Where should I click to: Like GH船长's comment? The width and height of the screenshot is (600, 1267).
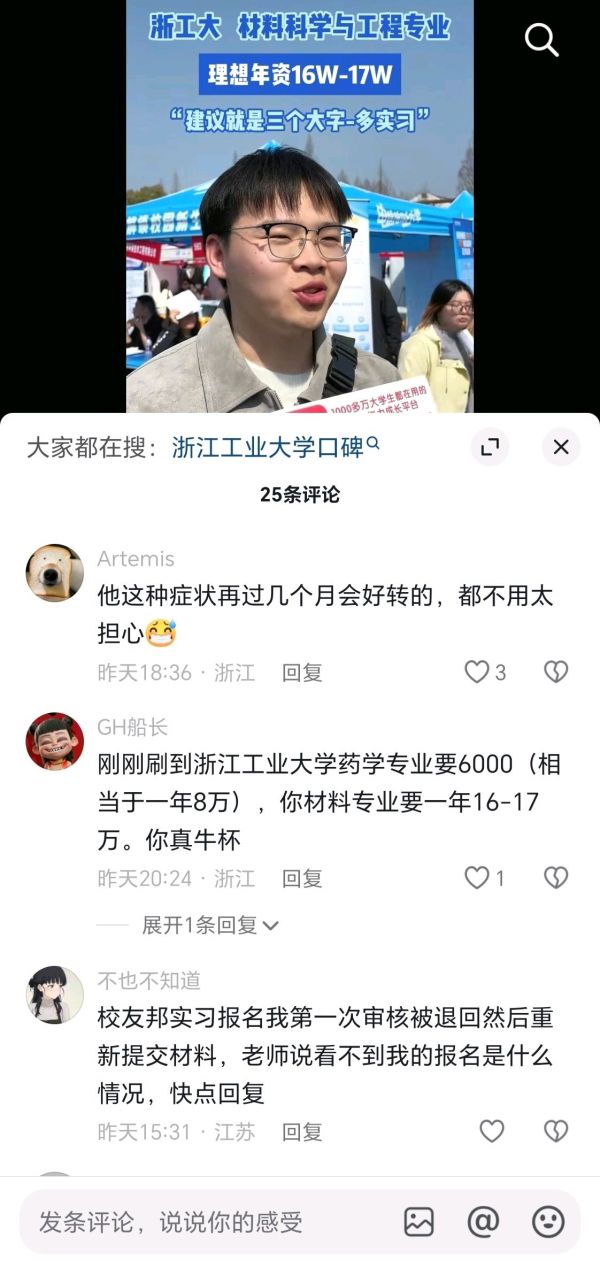coord(477,878)
